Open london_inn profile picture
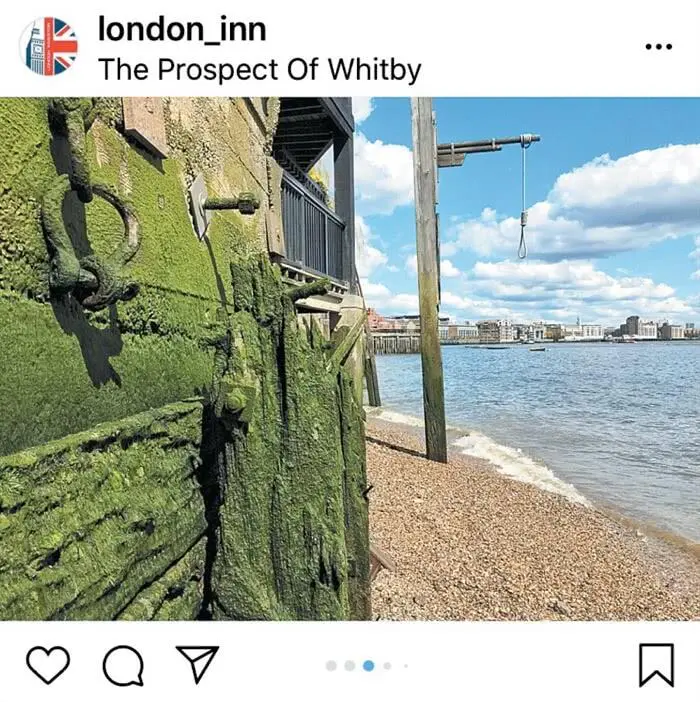This screenshot has height=702, width=700. coord(48,46)
